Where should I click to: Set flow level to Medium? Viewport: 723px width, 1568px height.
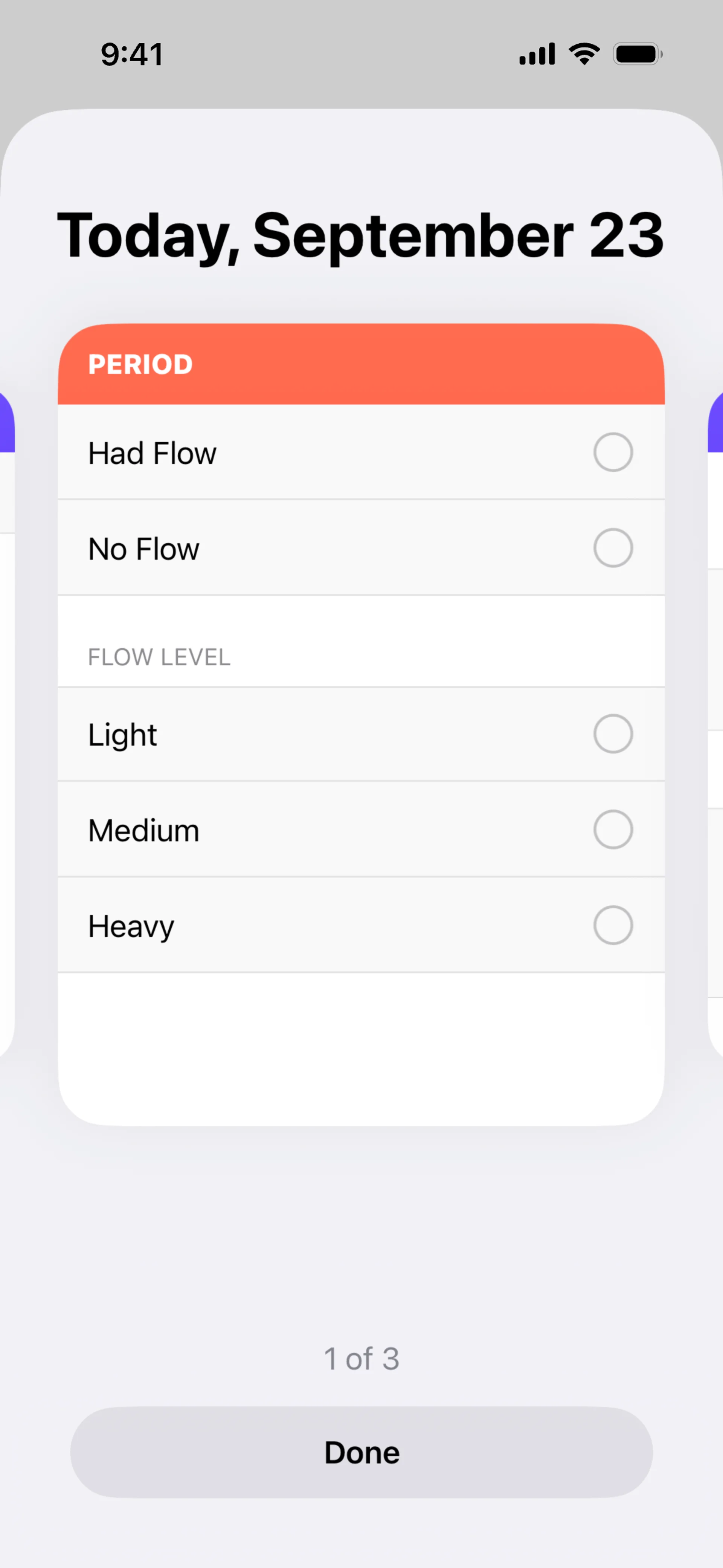(x=612, y=829)
